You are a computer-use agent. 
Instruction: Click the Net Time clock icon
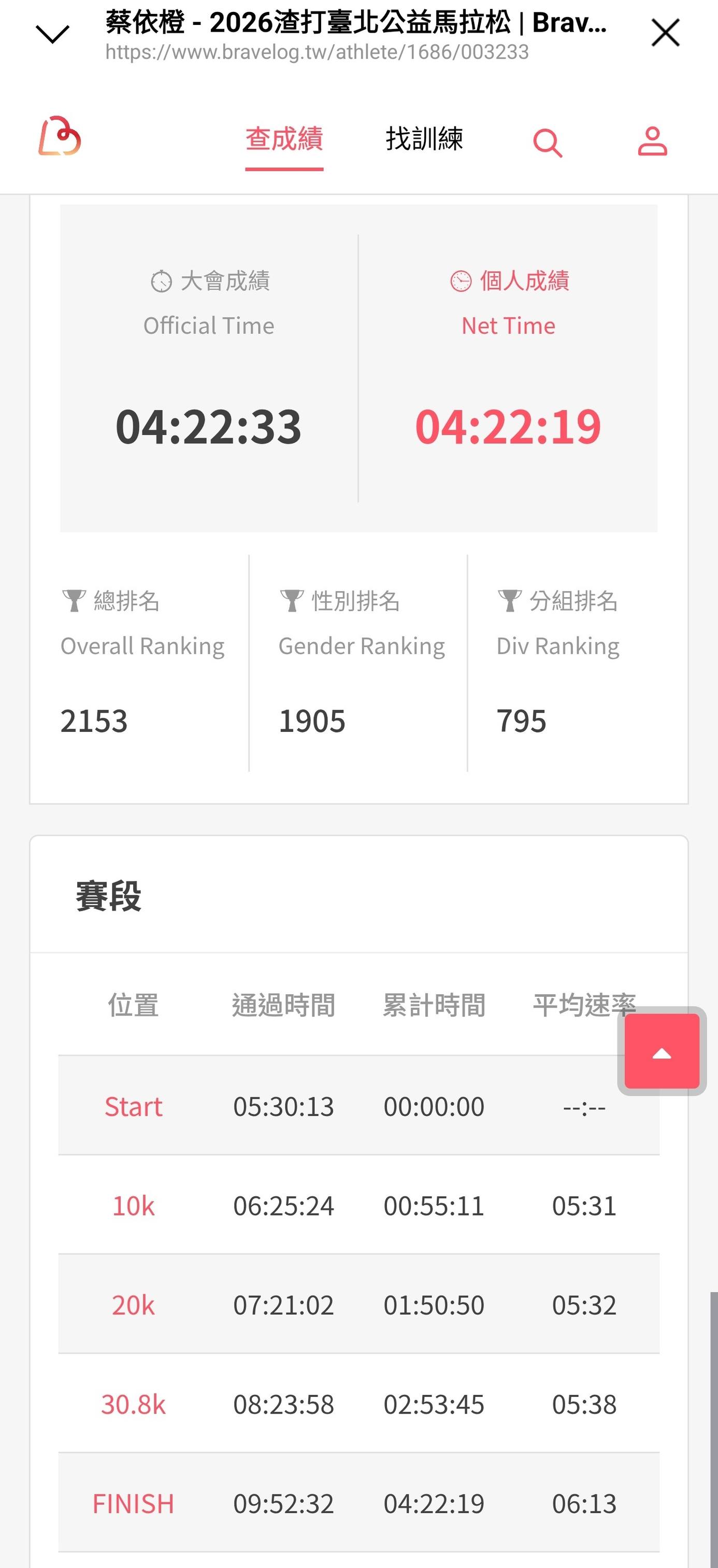coord(461,280)
